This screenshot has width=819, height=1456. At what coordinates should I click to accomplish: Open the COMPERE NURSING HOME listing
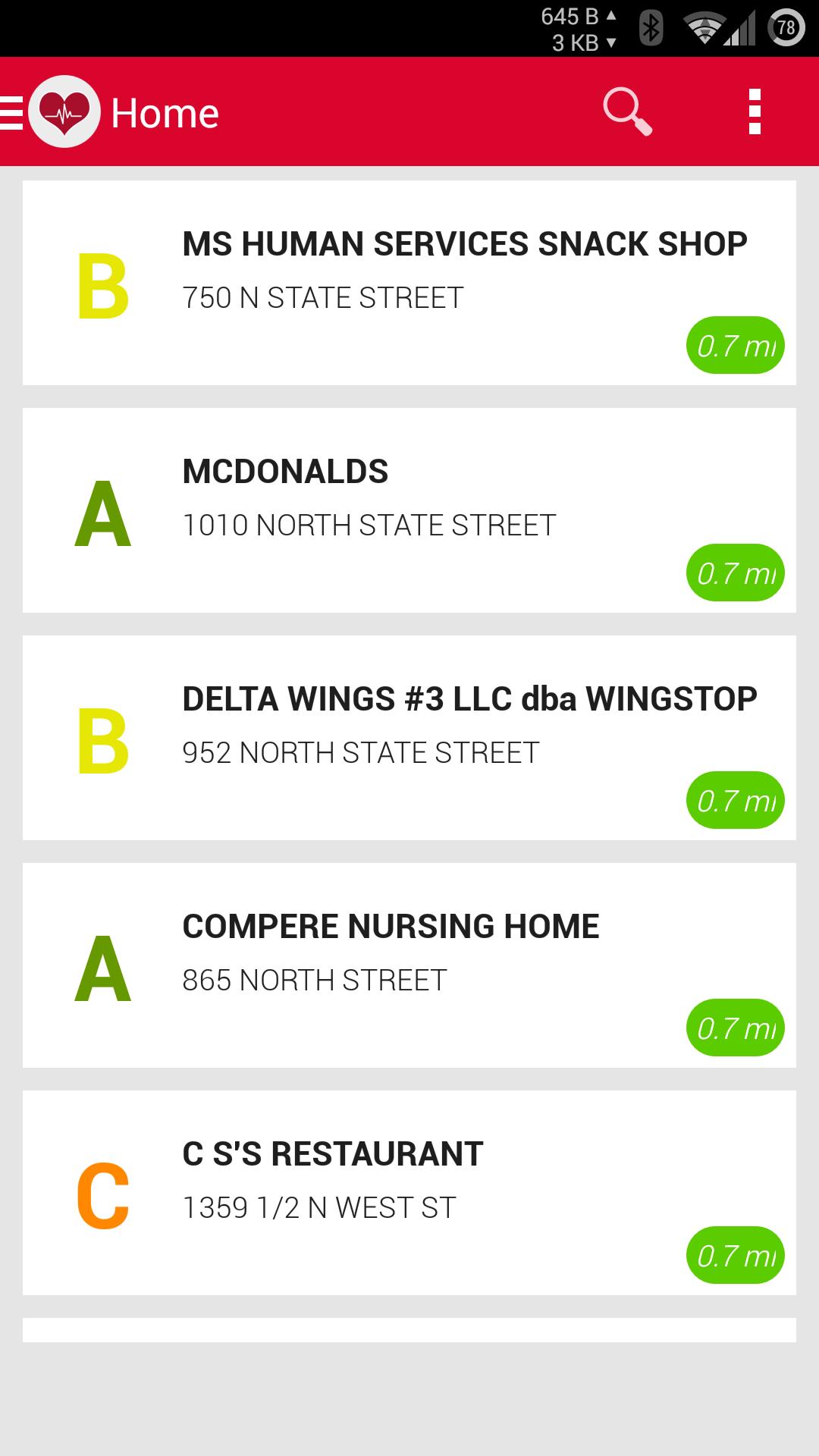409,963
